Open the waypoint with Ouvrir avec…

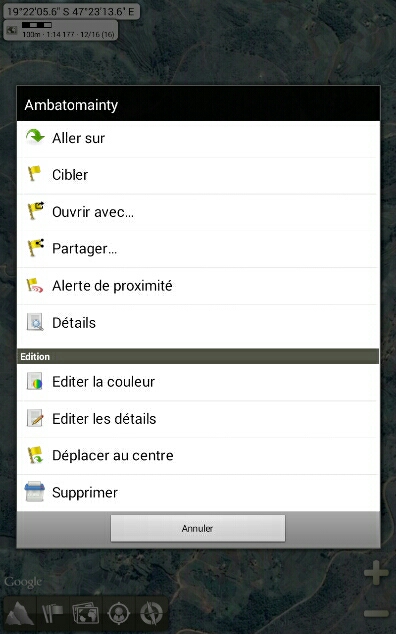tap(198, 212)
